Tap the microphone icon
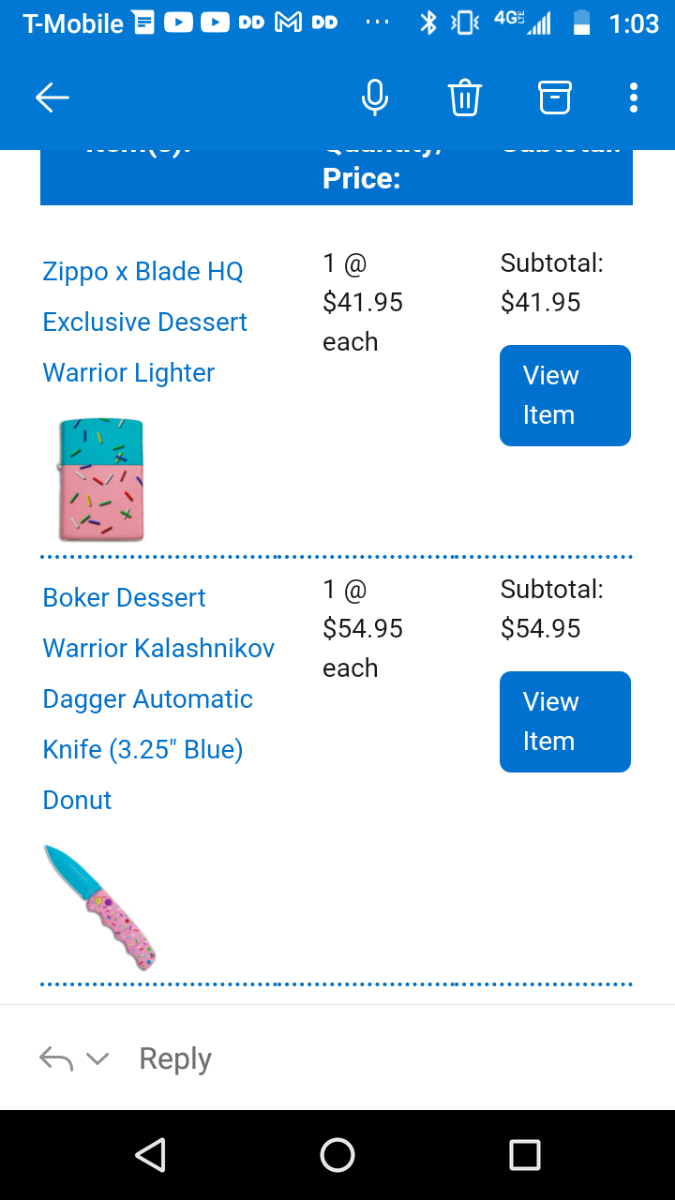 click(x=375, y=97)
